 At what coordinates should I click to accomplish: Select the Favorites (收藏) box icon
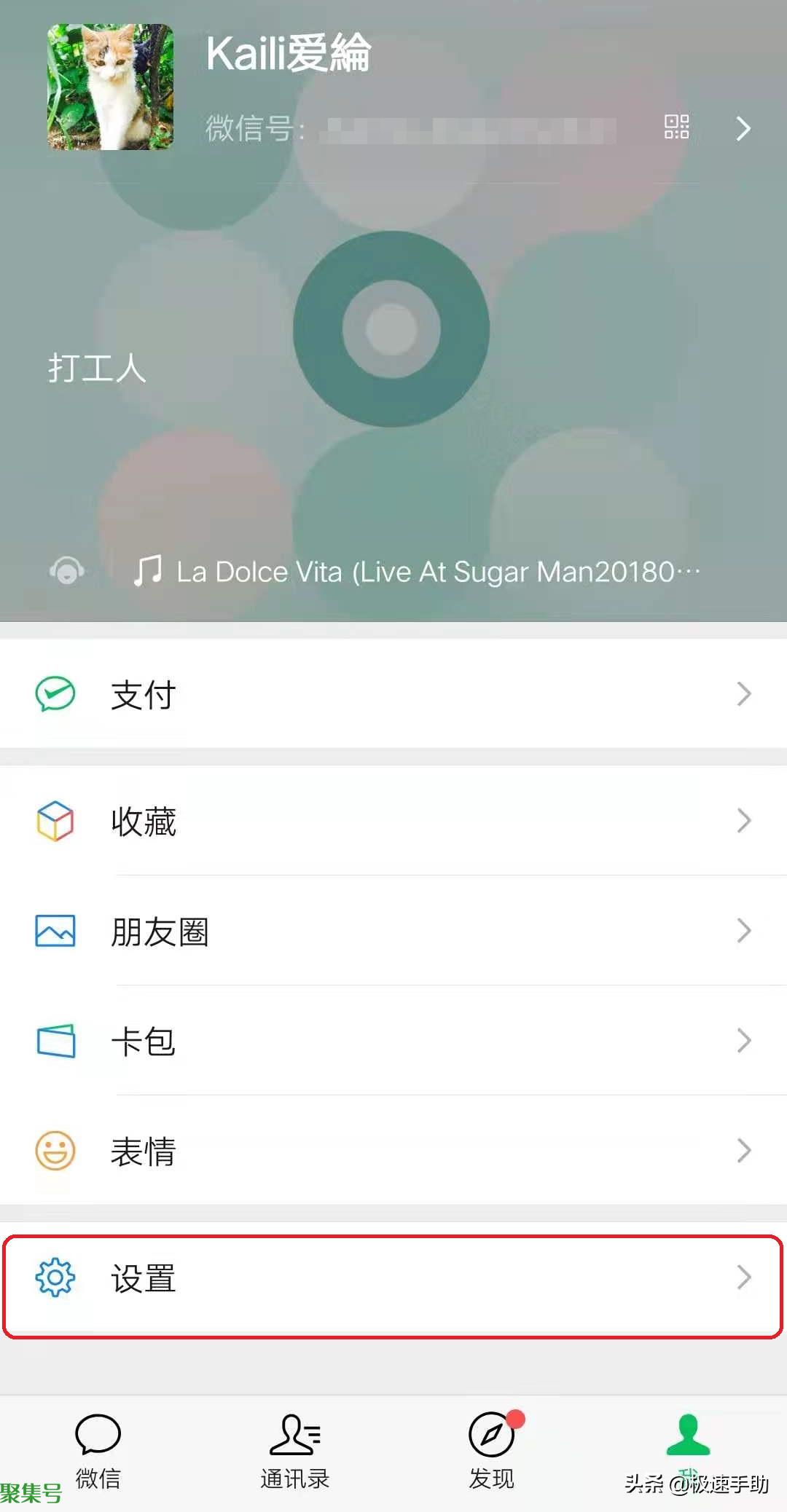[x=55, y=821]
